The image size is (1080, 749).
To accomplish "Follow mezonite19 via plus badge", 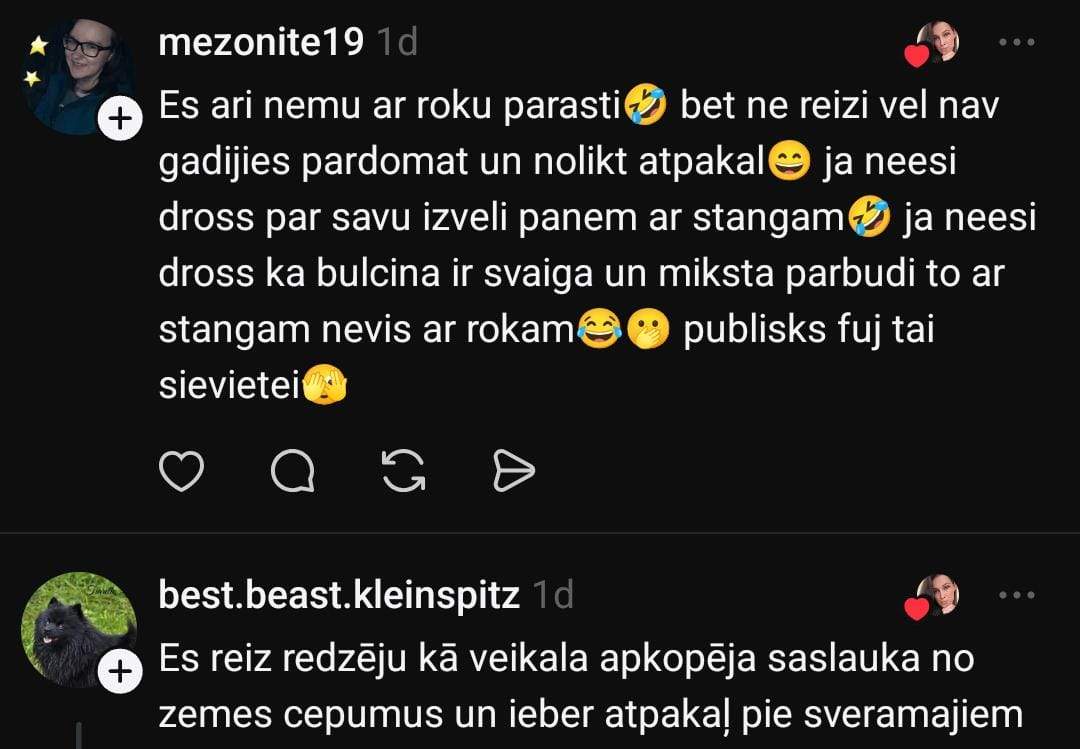I will pyautogui.click(x=120, y=121).
